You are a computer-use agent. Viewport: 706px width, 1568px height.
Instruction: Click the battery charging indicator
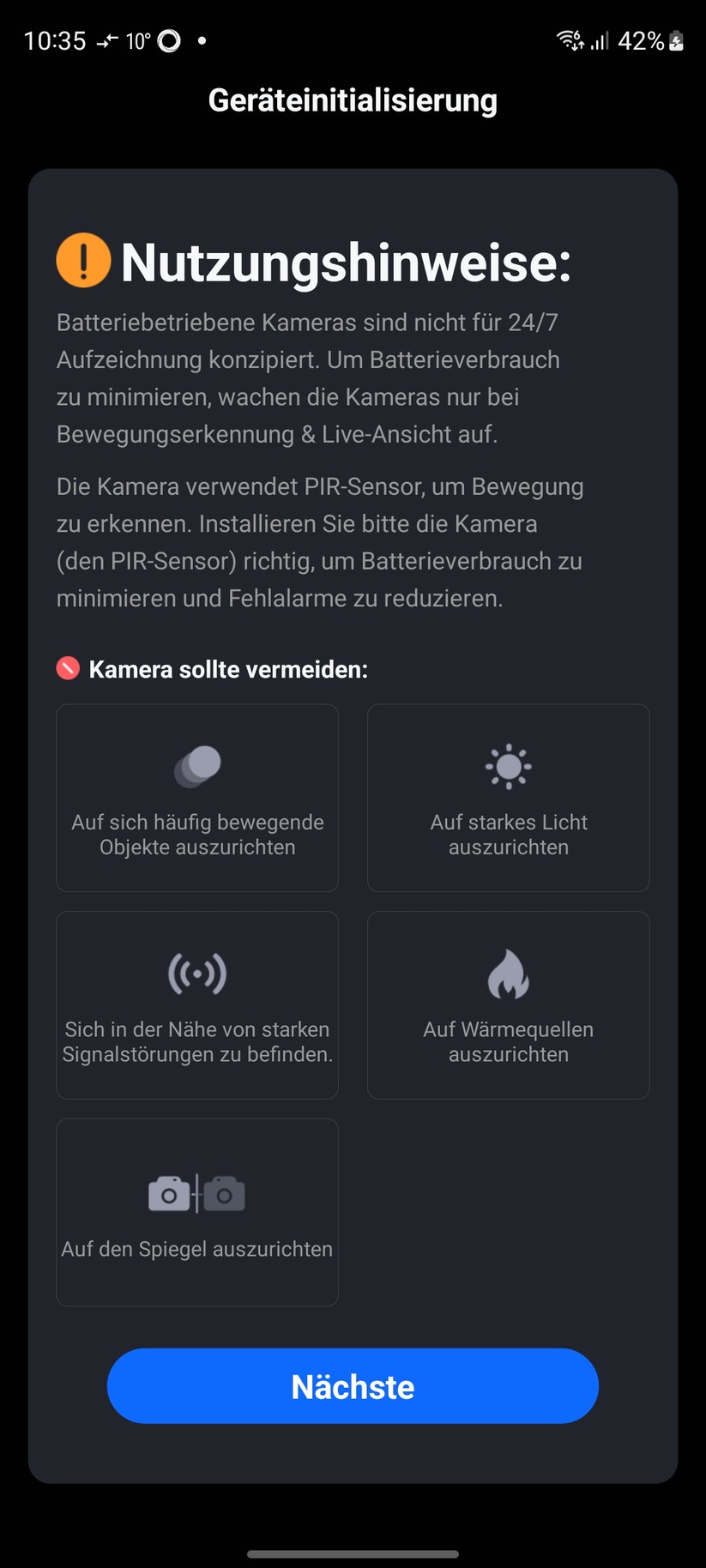[x=676, y=40]
